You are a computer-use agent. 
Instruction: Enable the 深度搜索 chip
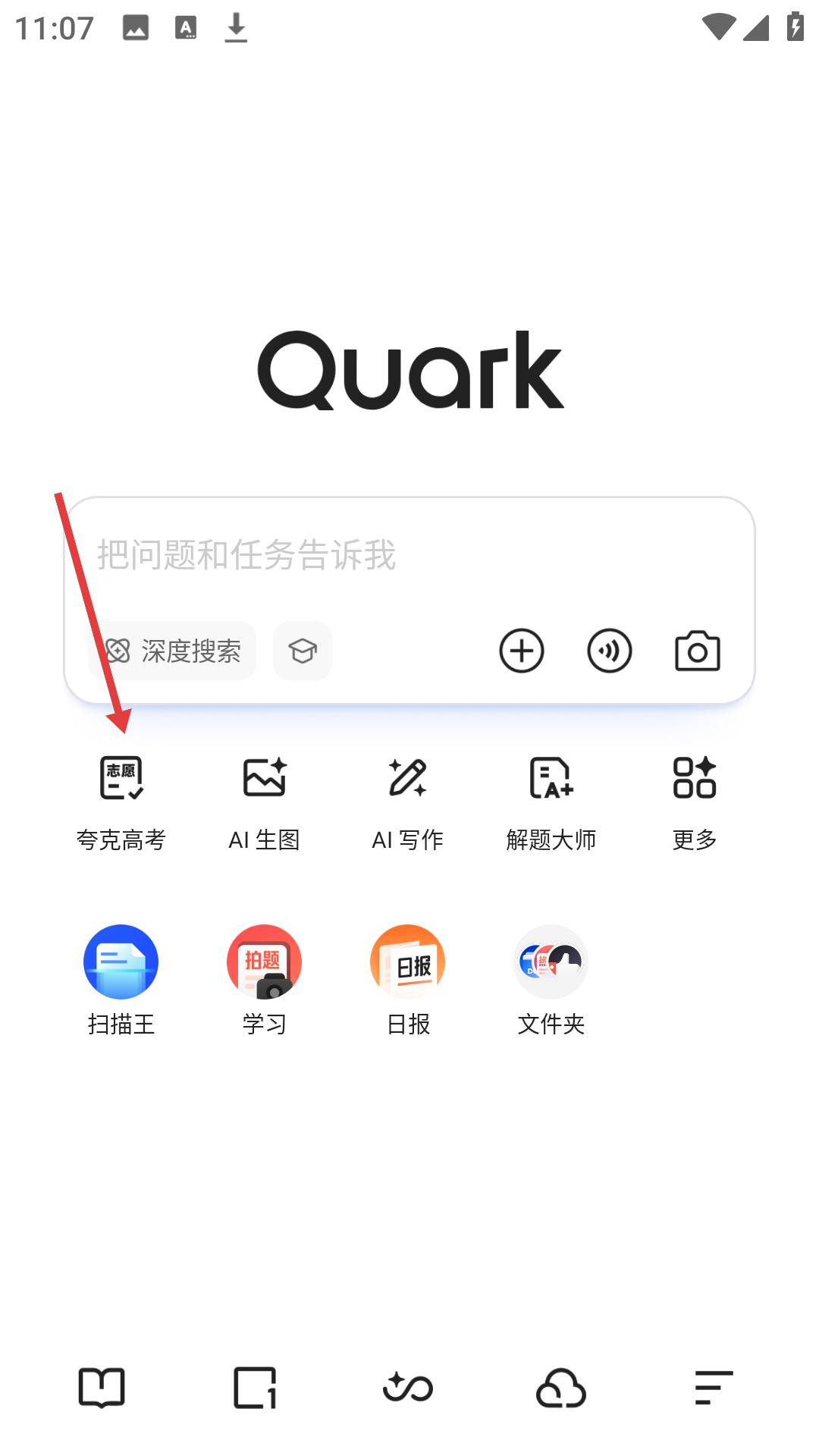pos(173,651)
